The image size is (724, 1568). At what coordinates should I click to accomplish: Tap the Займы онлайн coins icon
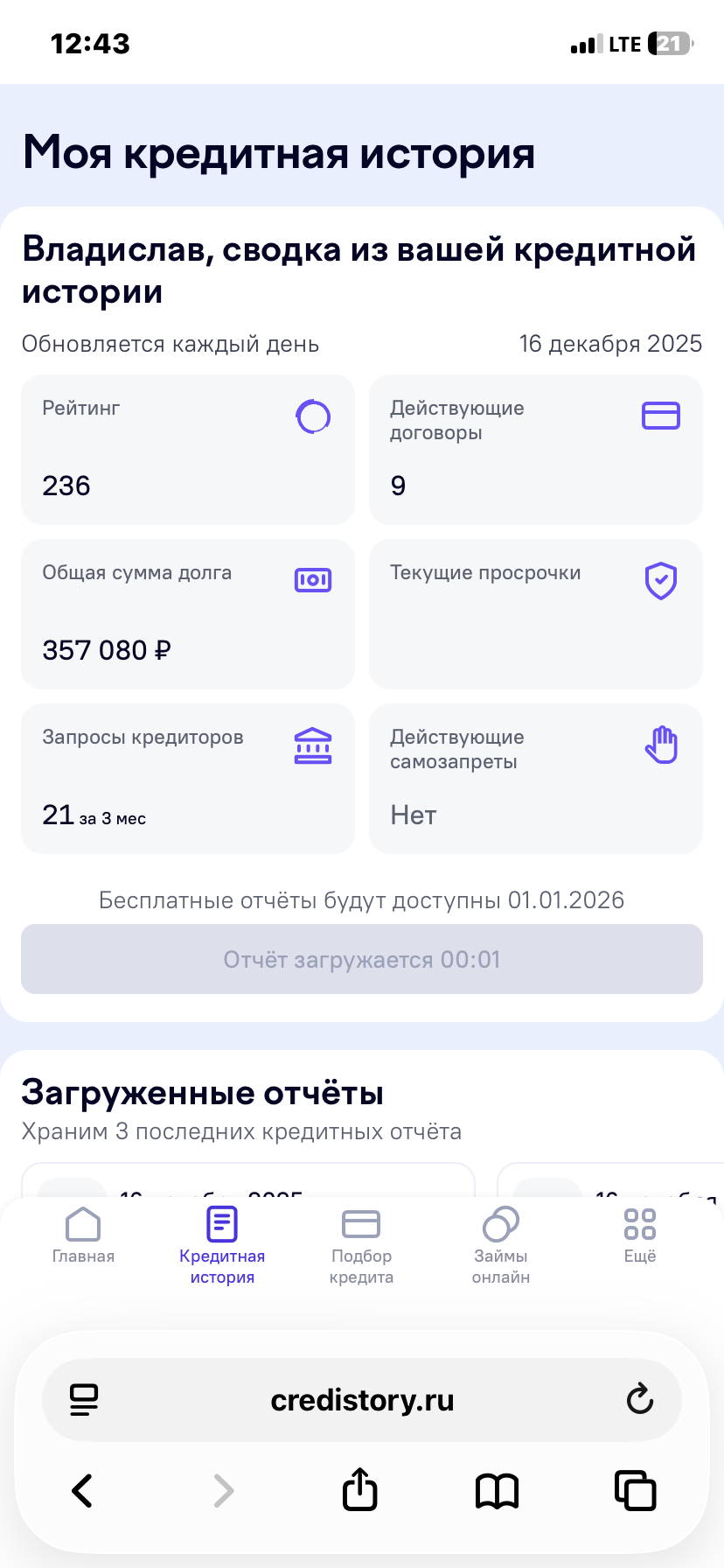tap(500, 1223)
